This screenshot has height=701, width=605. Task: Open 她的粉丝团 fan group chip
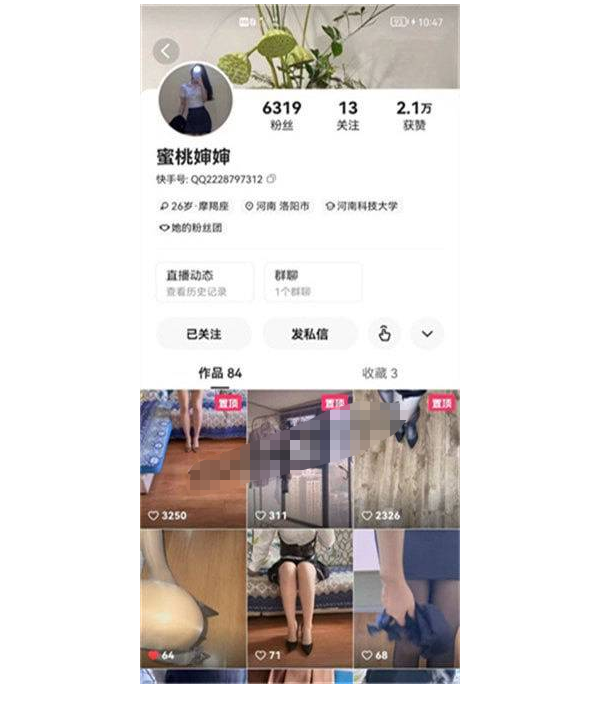coord(191,228)
